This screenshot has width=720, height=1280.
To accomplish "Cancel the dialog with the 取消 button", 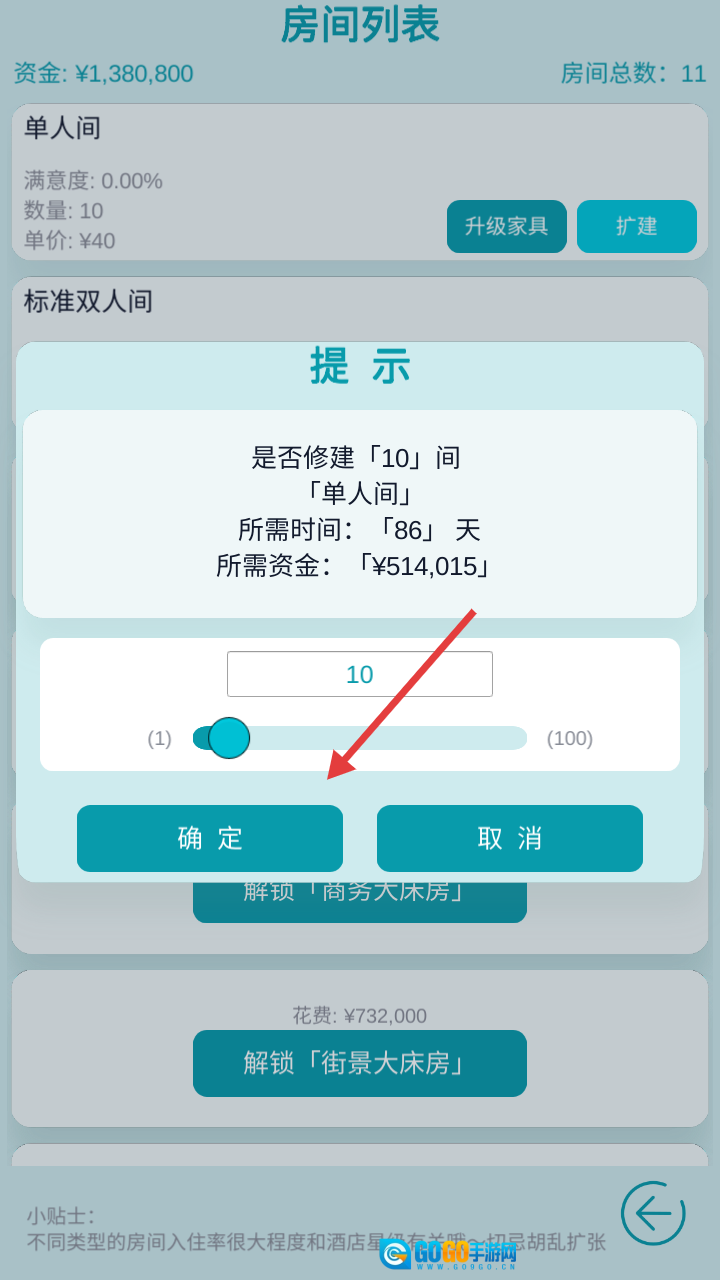I will point(510,838).
